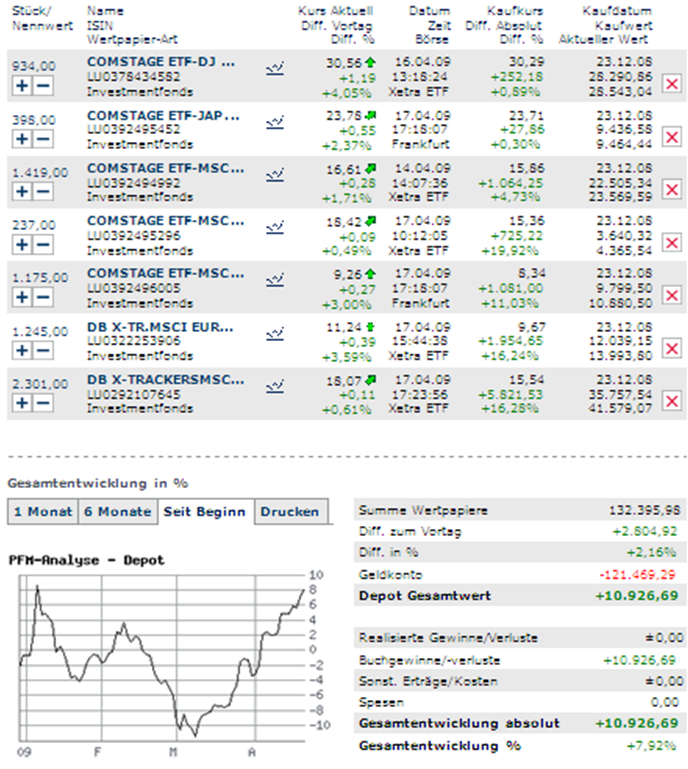The height and width of the screenshot is (769, 688).
Task: Reduce shares with minus for COMSTAGE ETF-JAP
Action: coord(43,138)
